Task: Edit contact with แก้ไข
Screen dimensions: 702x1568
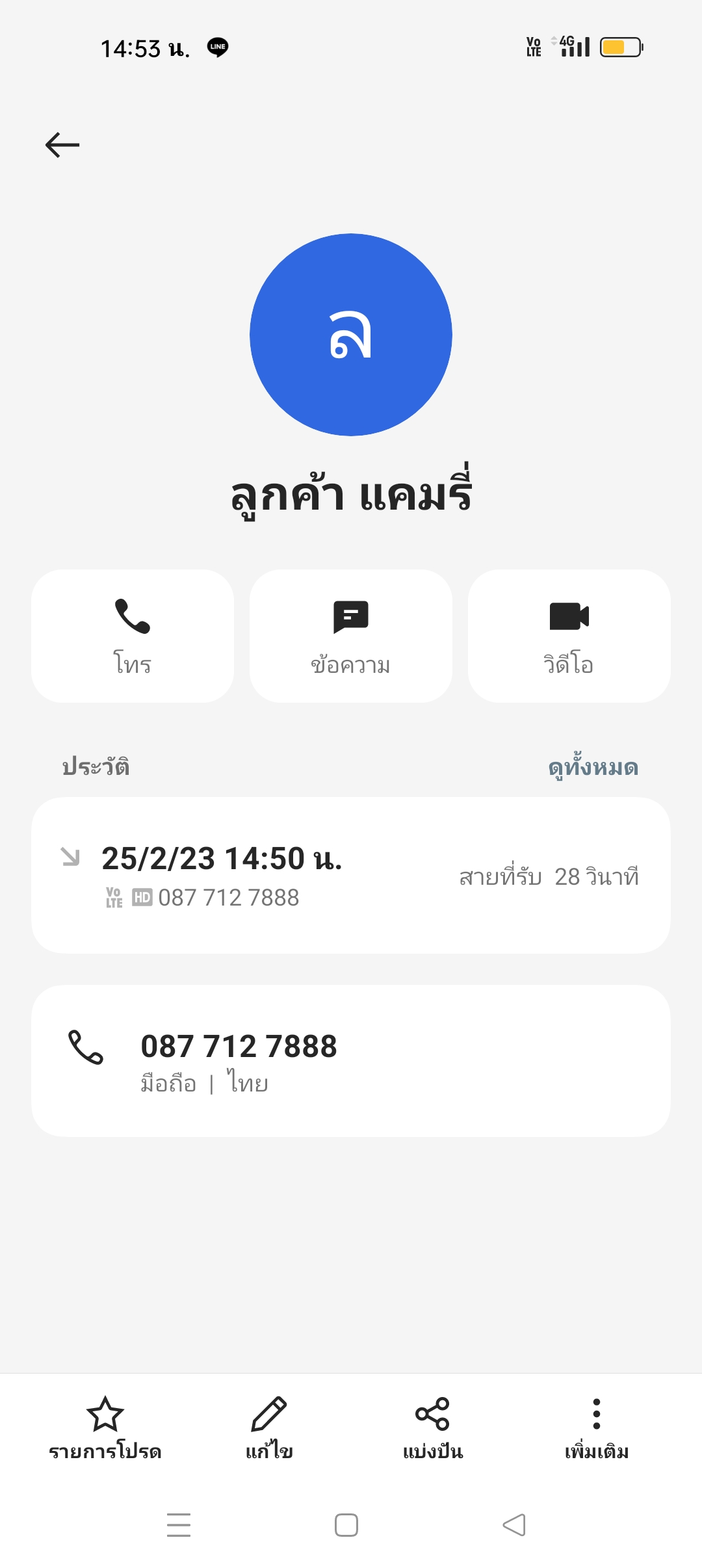Action: pyautogui.click(x=269, y=1428)
